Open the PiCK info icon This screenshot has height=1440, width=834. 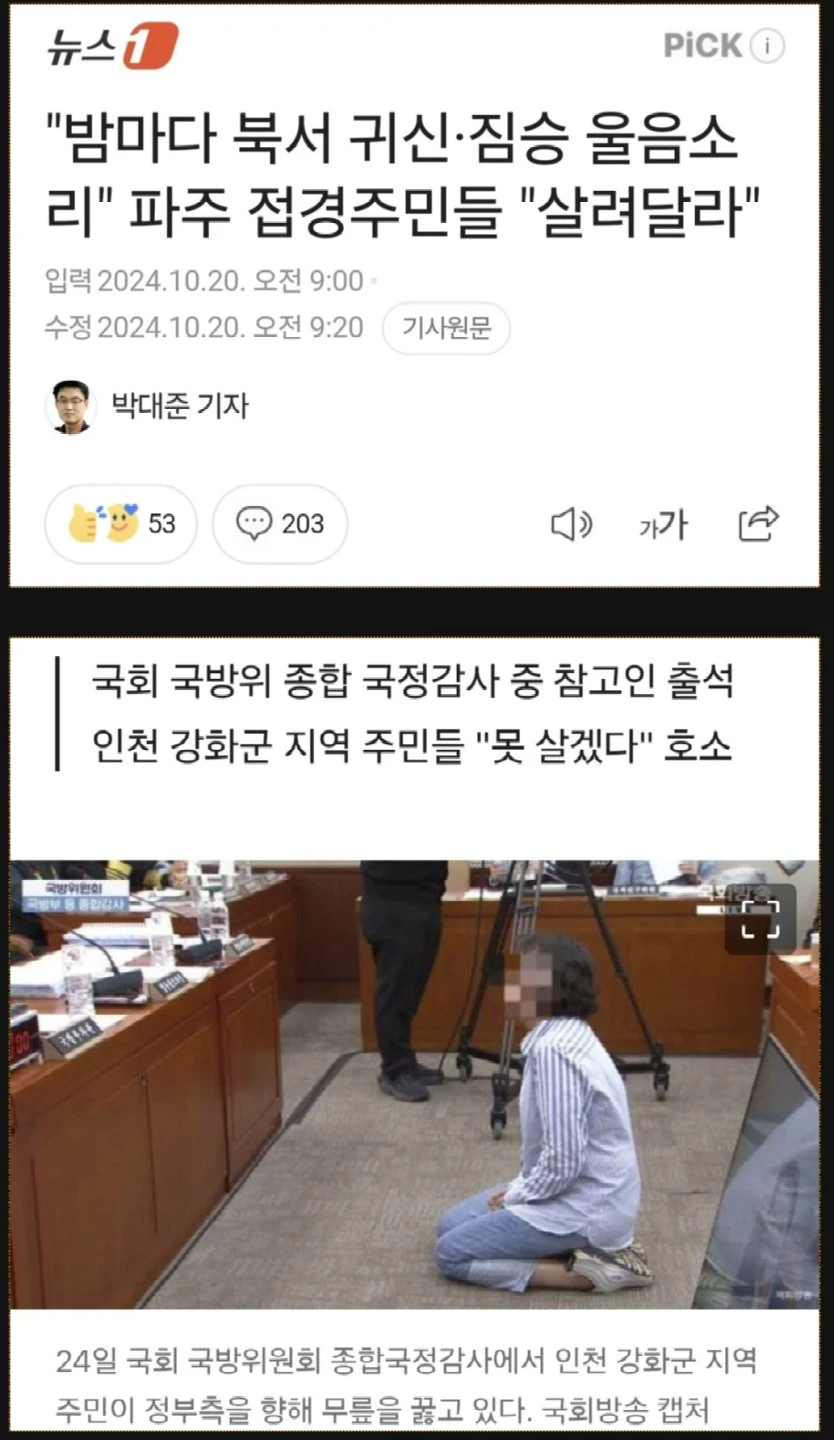click(x=768, y=46)
